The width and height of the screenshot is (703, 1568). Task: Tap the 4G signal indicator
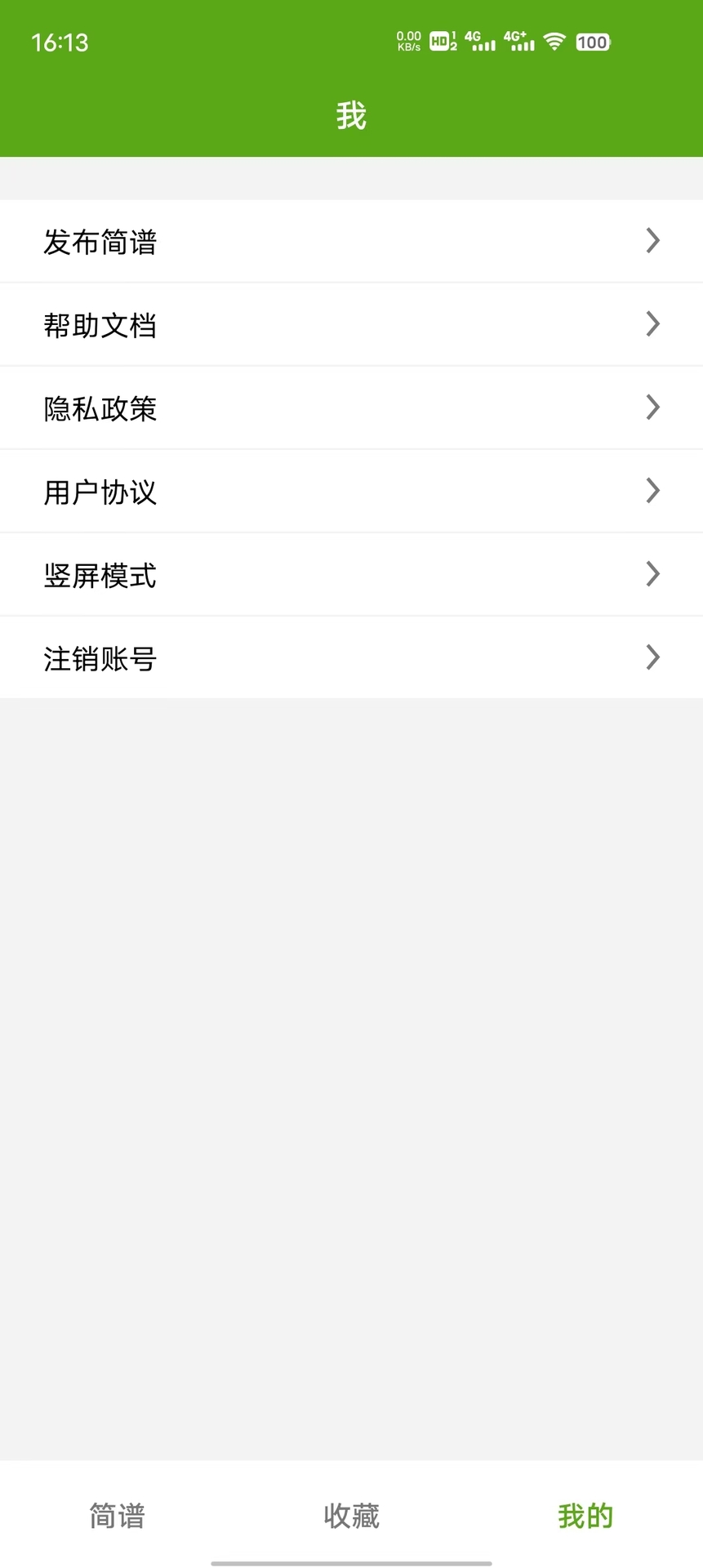480,42
